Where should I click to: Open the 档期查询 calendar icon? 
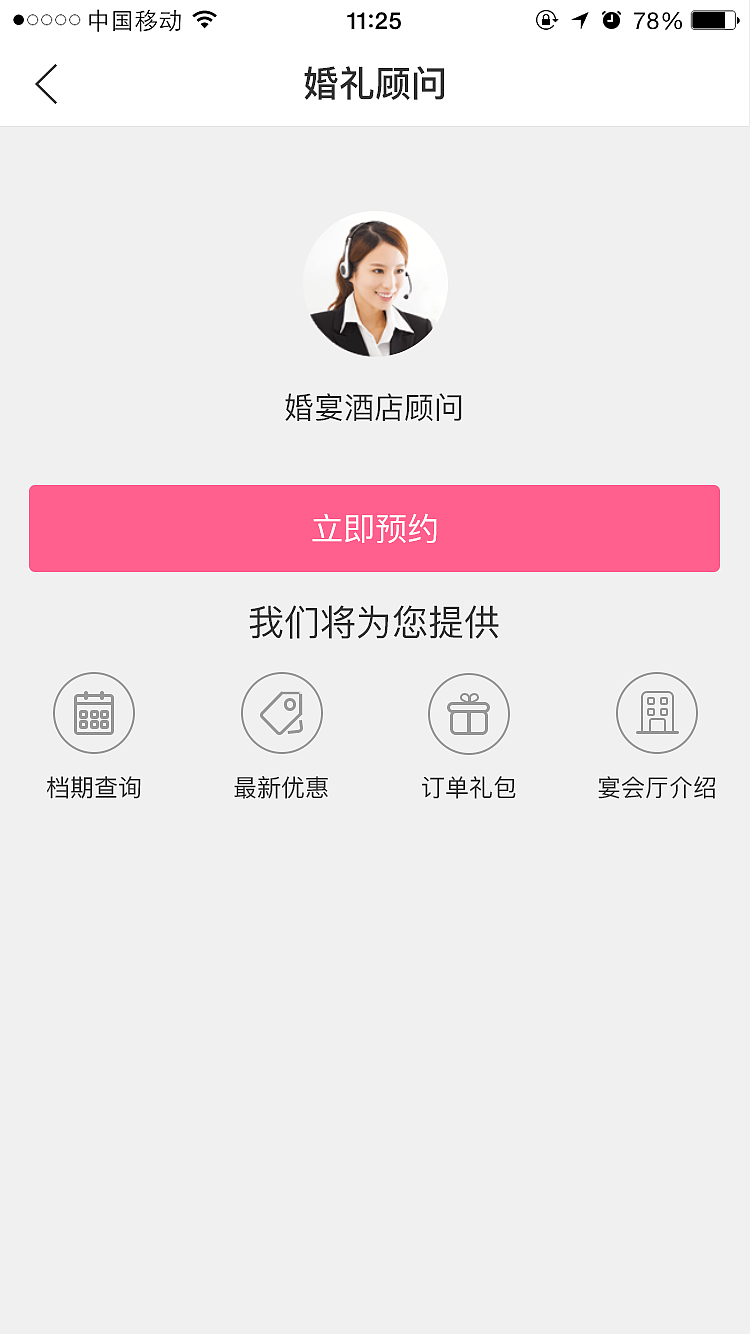point(94,713)
